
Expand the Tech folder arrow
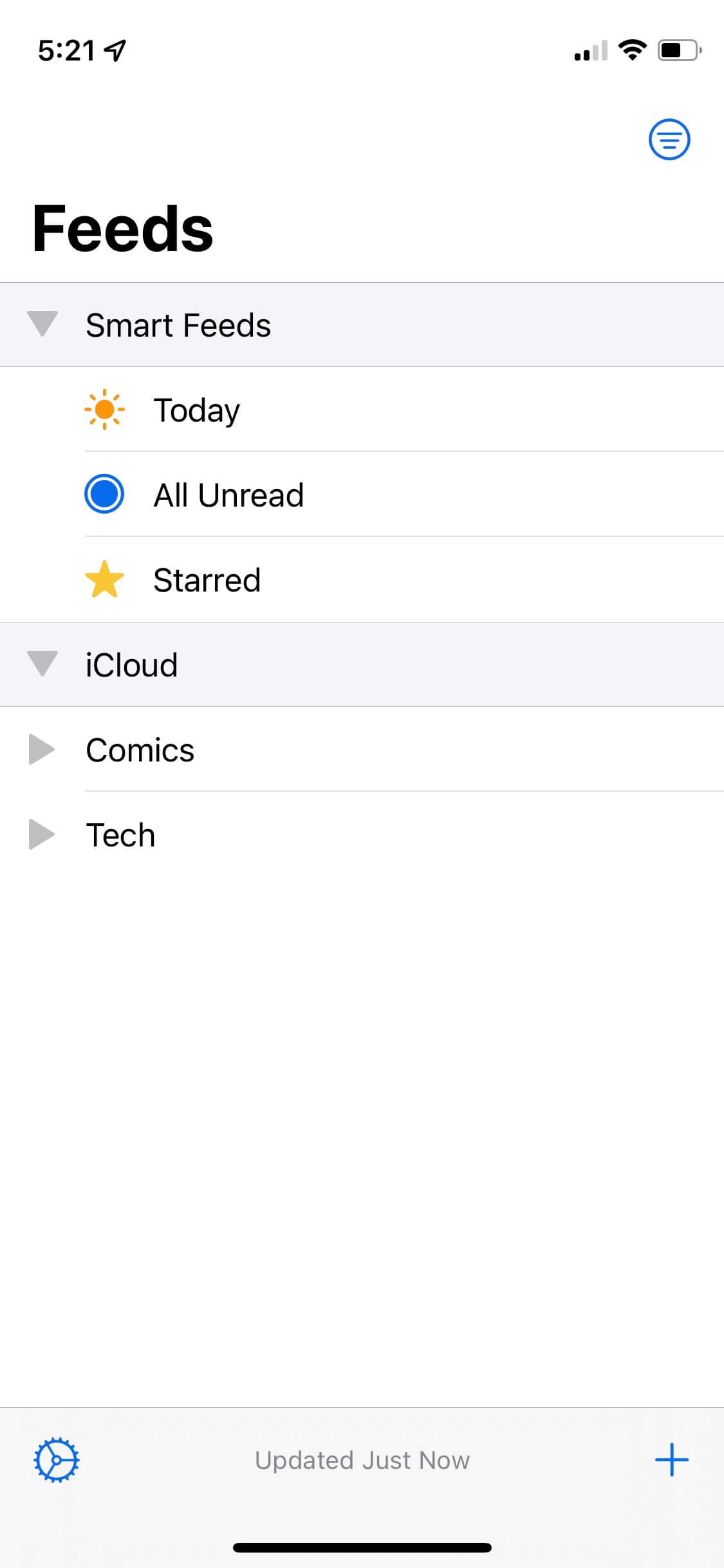click(x=42, y=834)
